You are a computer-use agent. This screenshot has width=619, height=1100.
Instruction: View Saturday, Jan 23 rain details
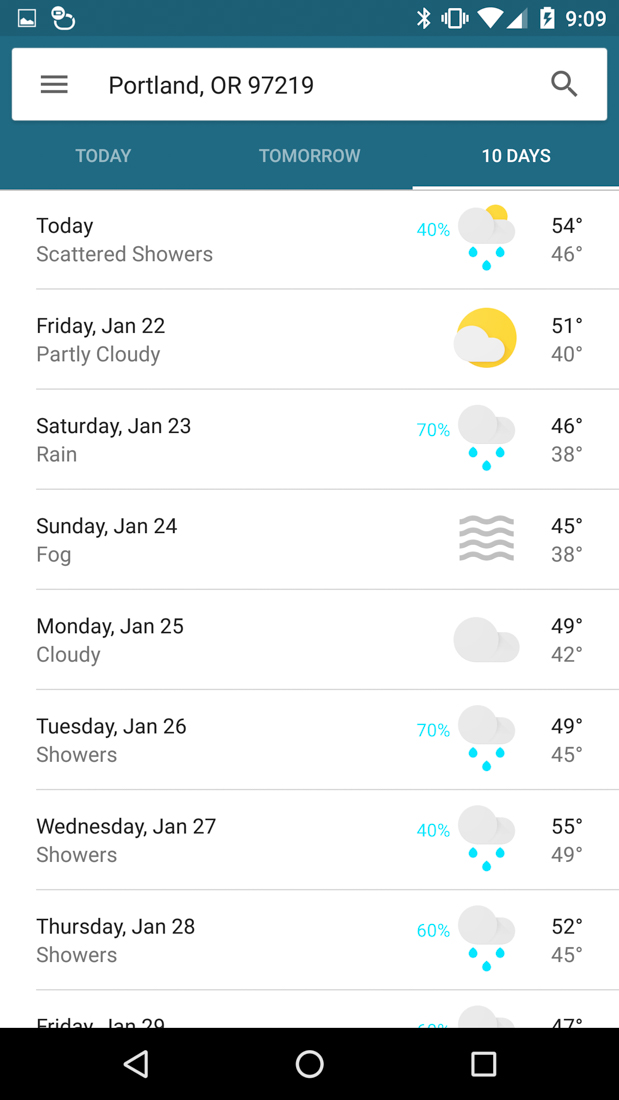[x=310, y=440]
